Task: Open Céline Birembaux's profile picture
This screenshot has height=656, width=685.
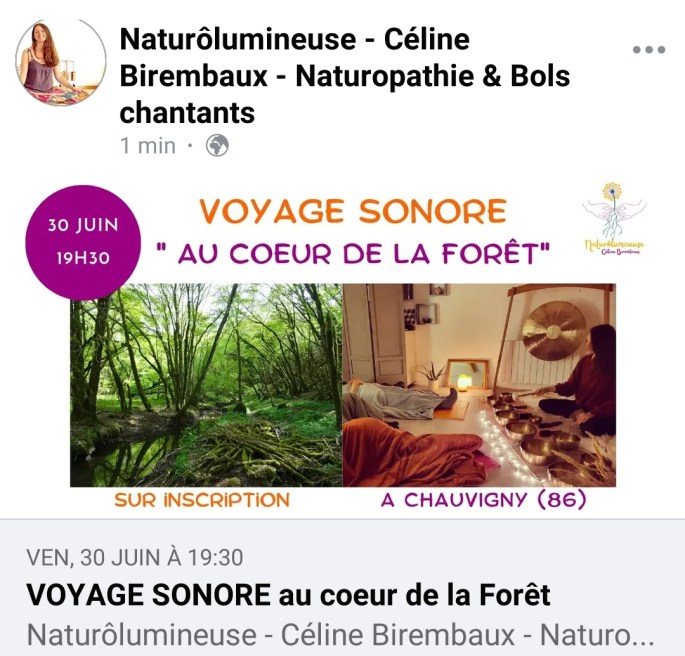Action: [x=61, y=62]
